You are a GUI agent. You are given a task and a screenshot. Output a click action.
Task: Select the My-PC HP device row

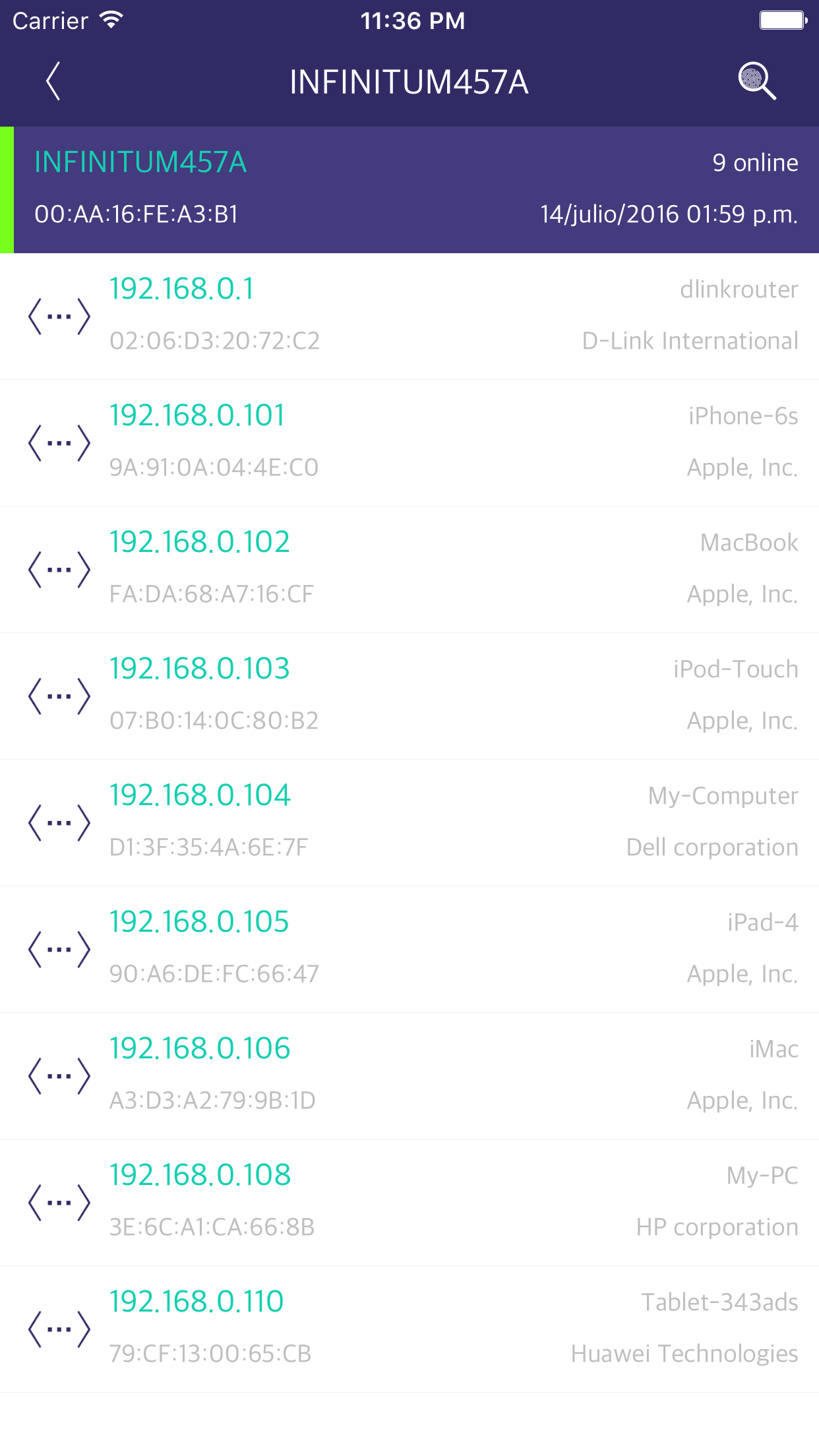[409, 1203]
